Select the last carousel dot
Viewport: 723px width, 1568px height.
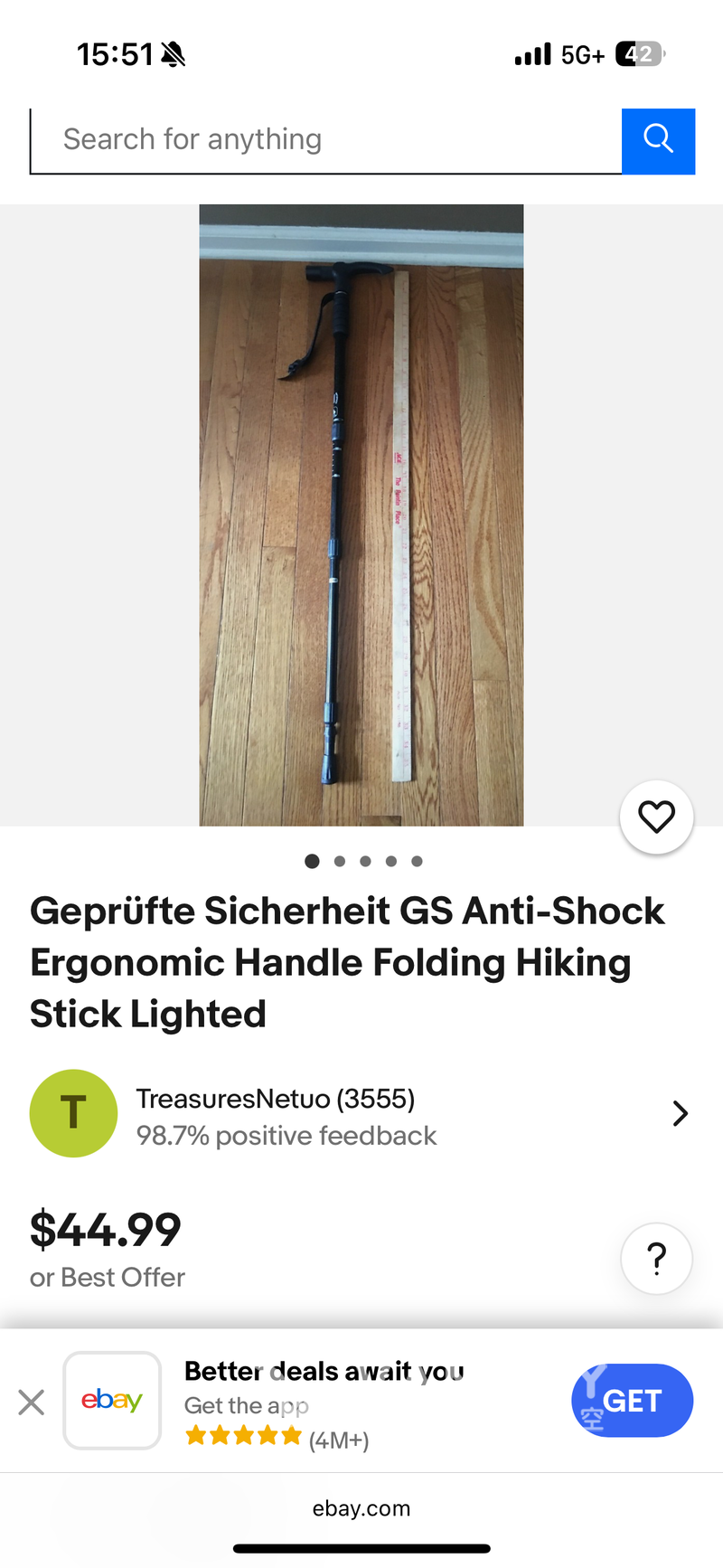[x=417, y=861]
